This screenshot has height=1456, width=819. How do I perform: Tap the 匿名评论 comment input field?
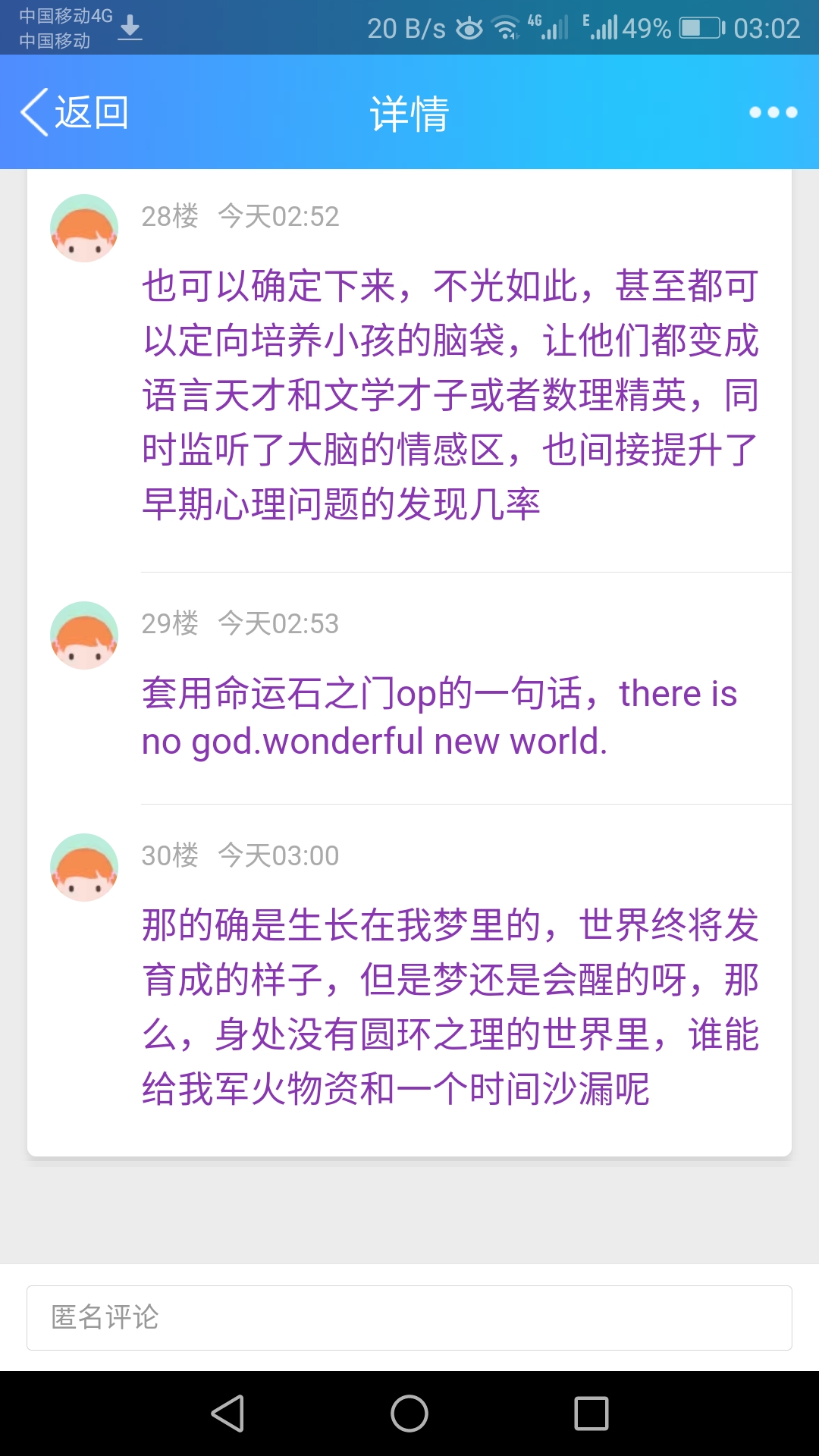[409, 1317]
